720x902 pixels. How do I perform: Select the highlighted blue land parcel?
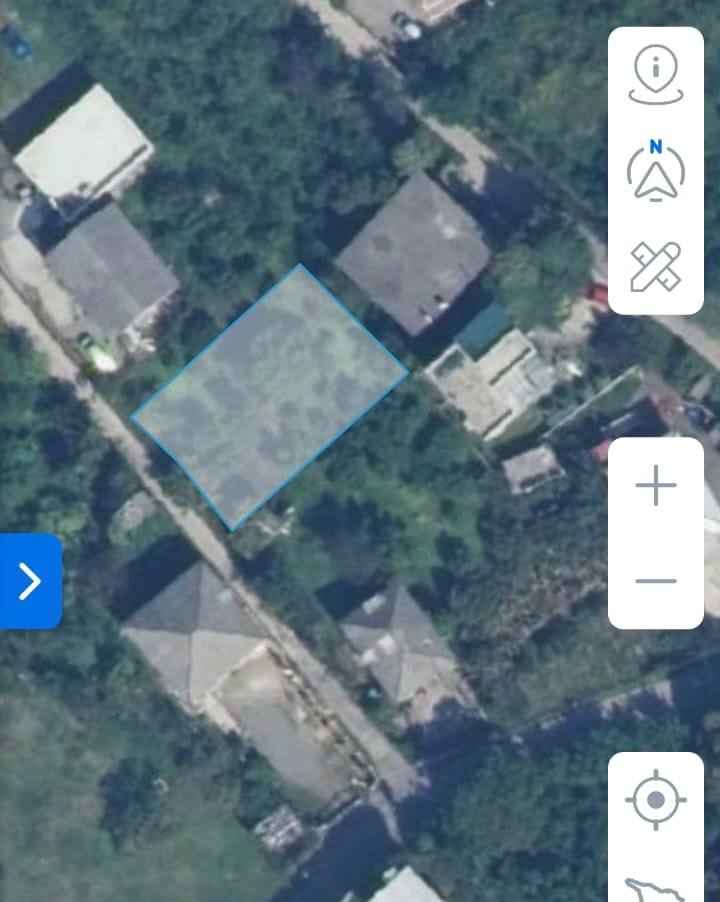click(269, 396)
